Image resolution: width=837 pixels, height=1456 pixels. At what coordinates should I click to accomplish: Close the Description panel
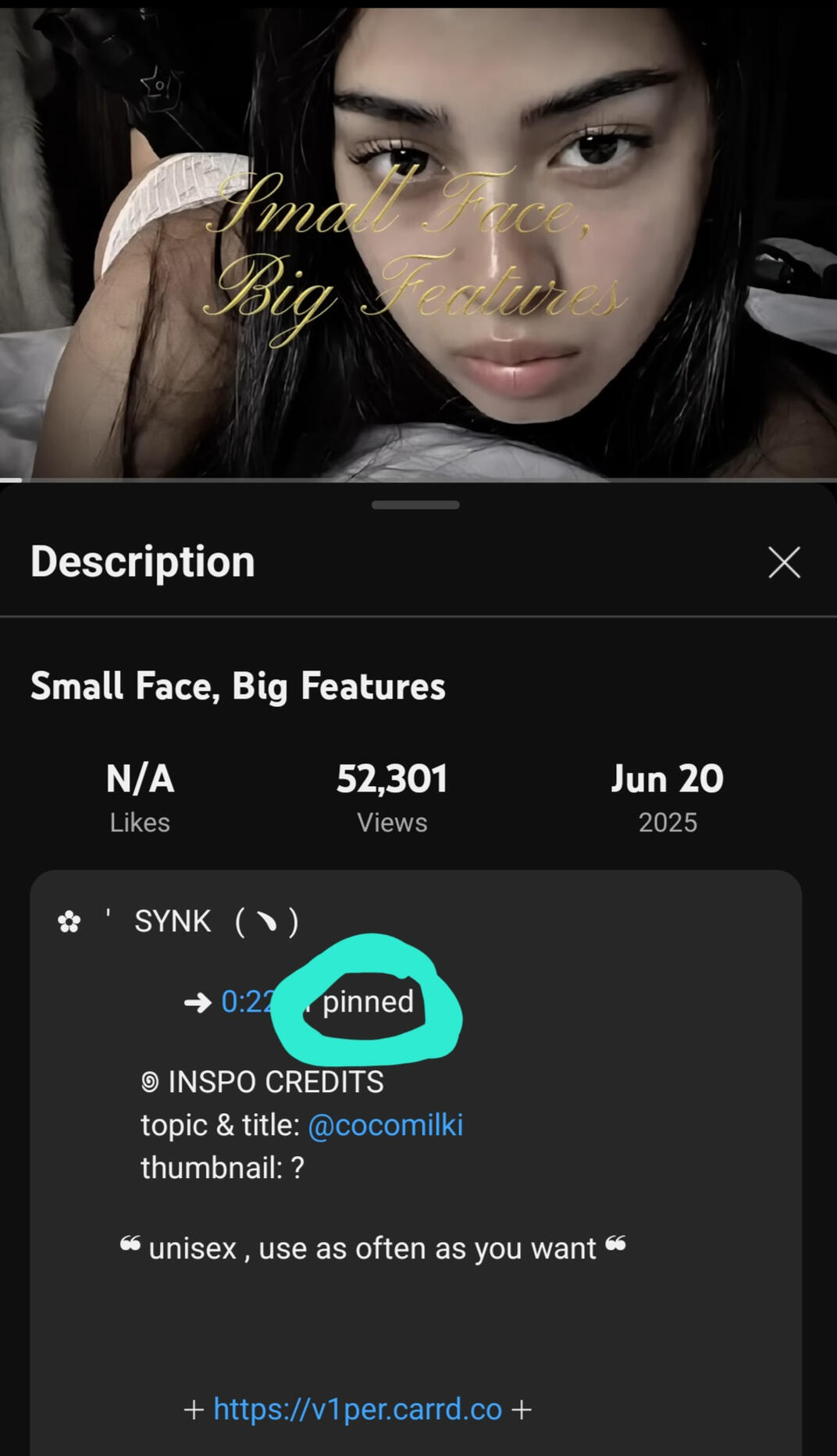coord(784,562)
